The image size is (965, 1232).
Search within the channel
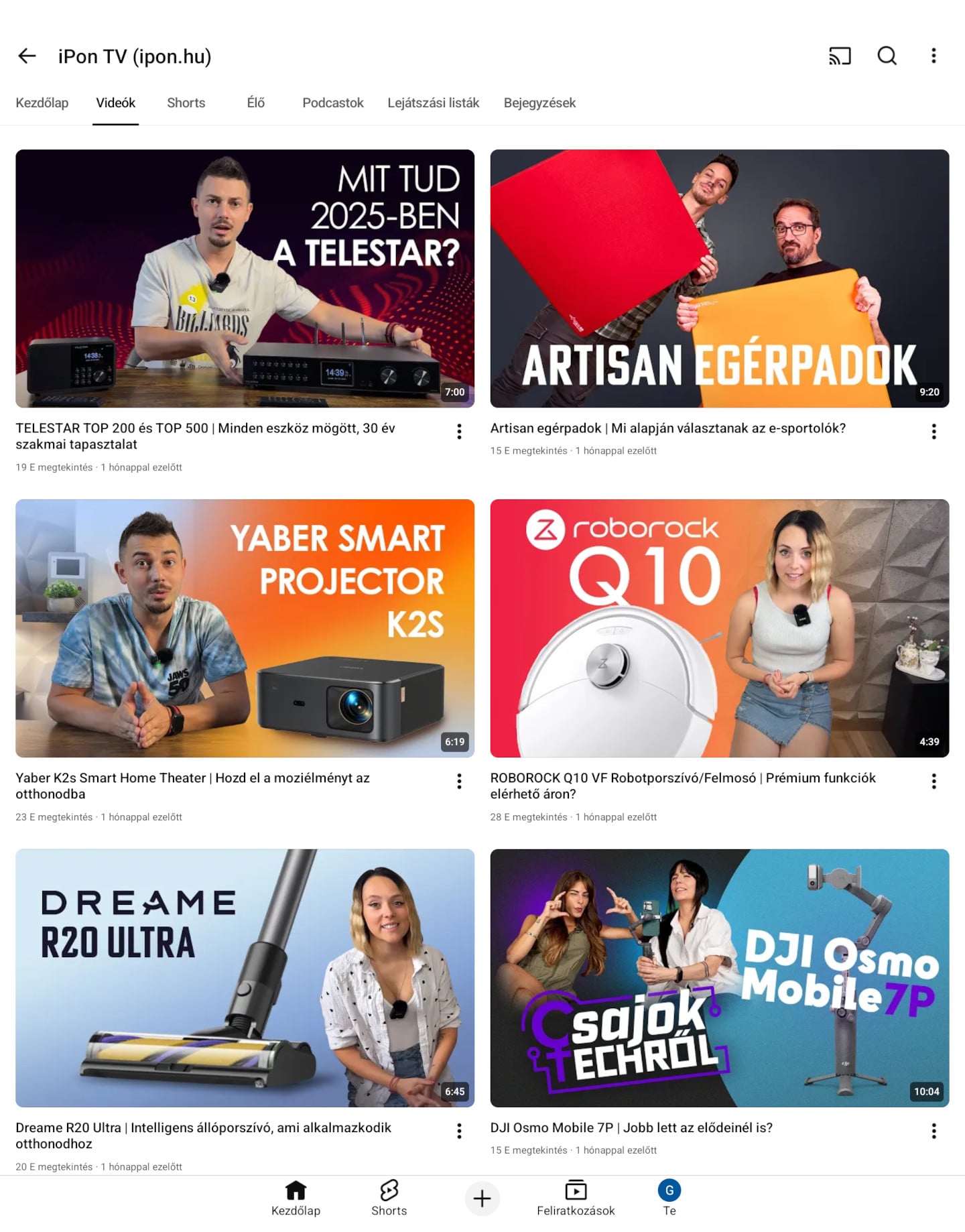coord(887,56)
